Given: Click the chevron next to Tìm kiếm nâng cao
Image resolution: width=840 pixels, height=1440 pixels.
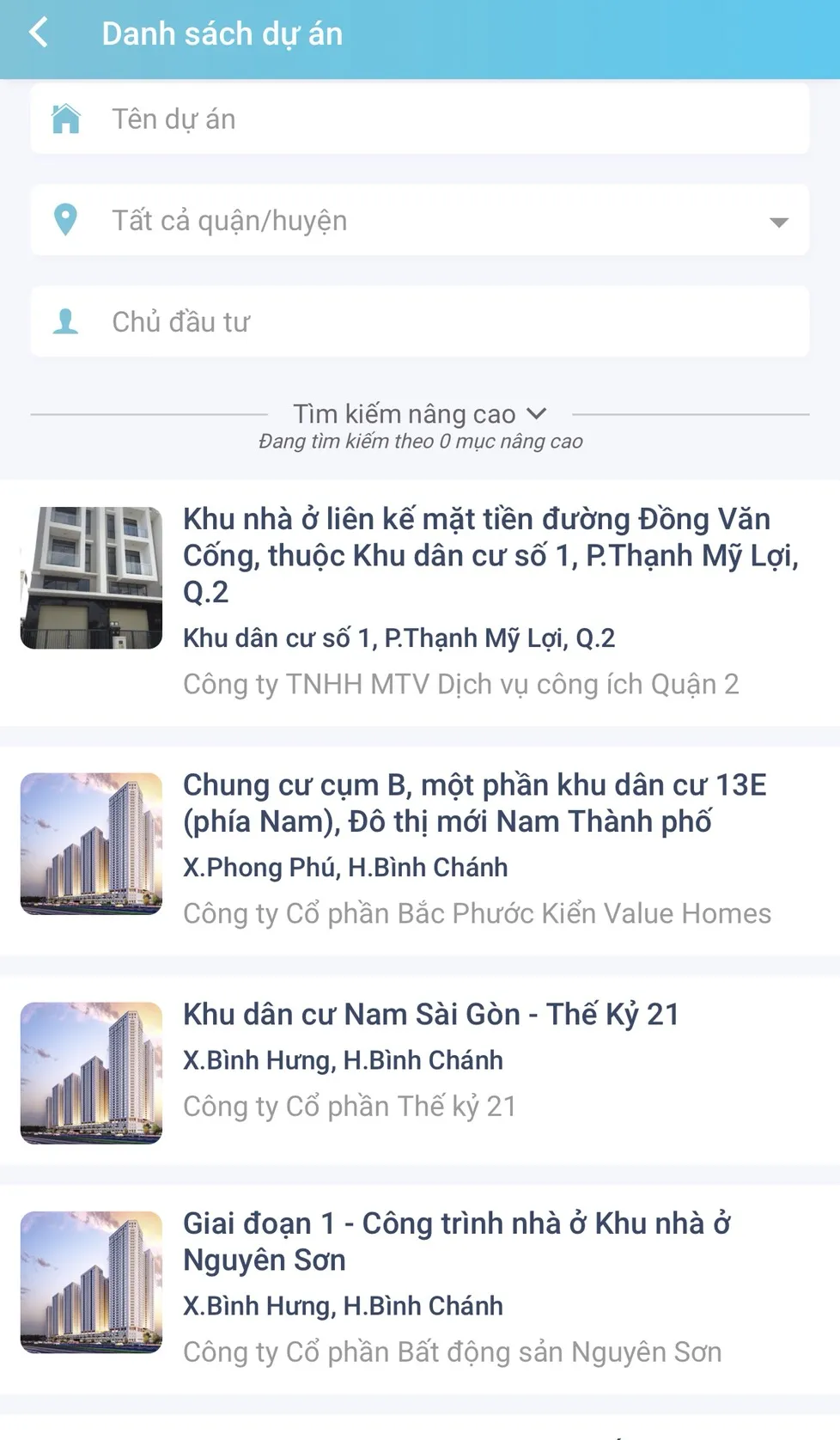Looking at the screenshot, I should [x=536, y=414].
